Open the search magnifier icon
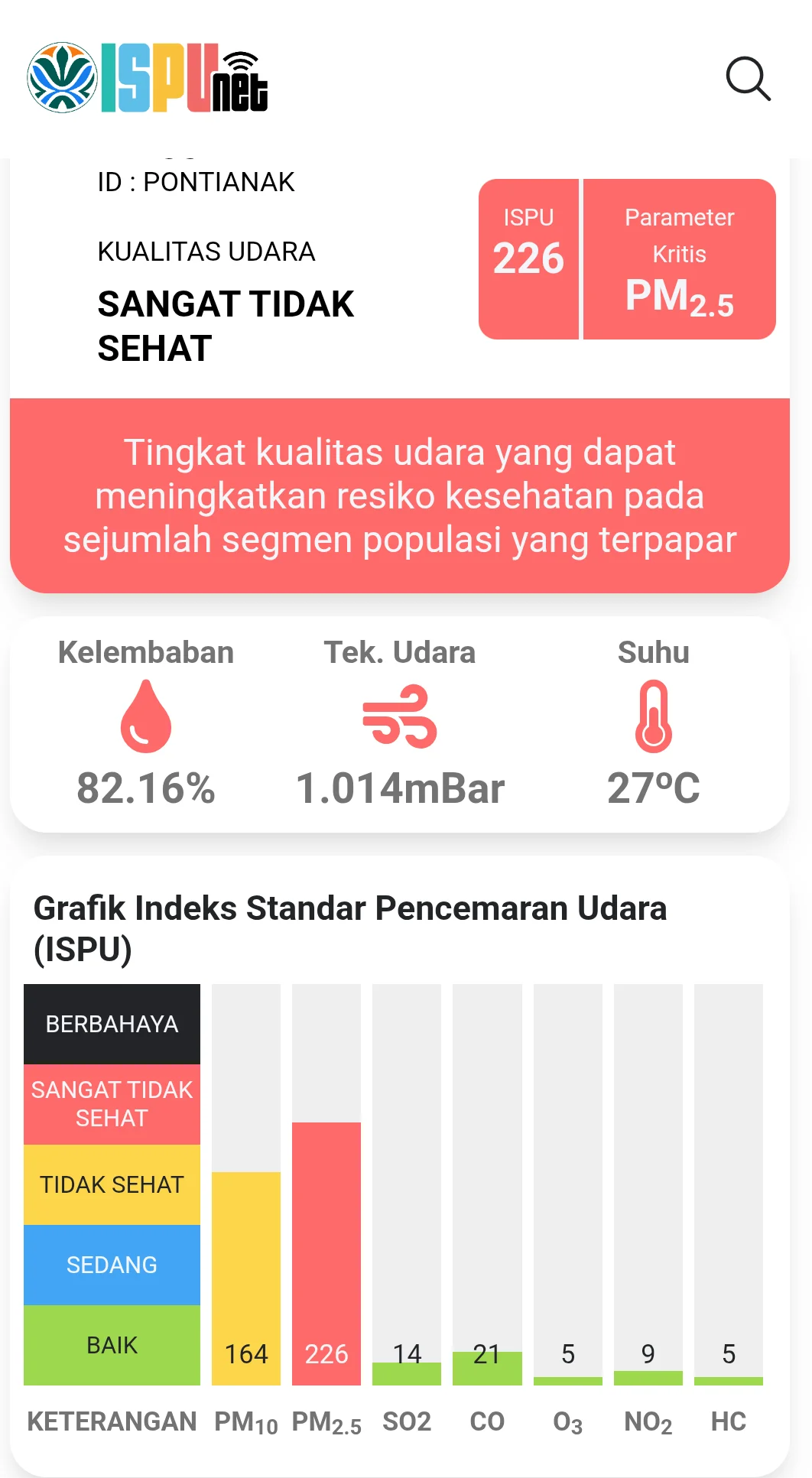The height and width of the screenshot is (1478, 812). tap(748, 78)
